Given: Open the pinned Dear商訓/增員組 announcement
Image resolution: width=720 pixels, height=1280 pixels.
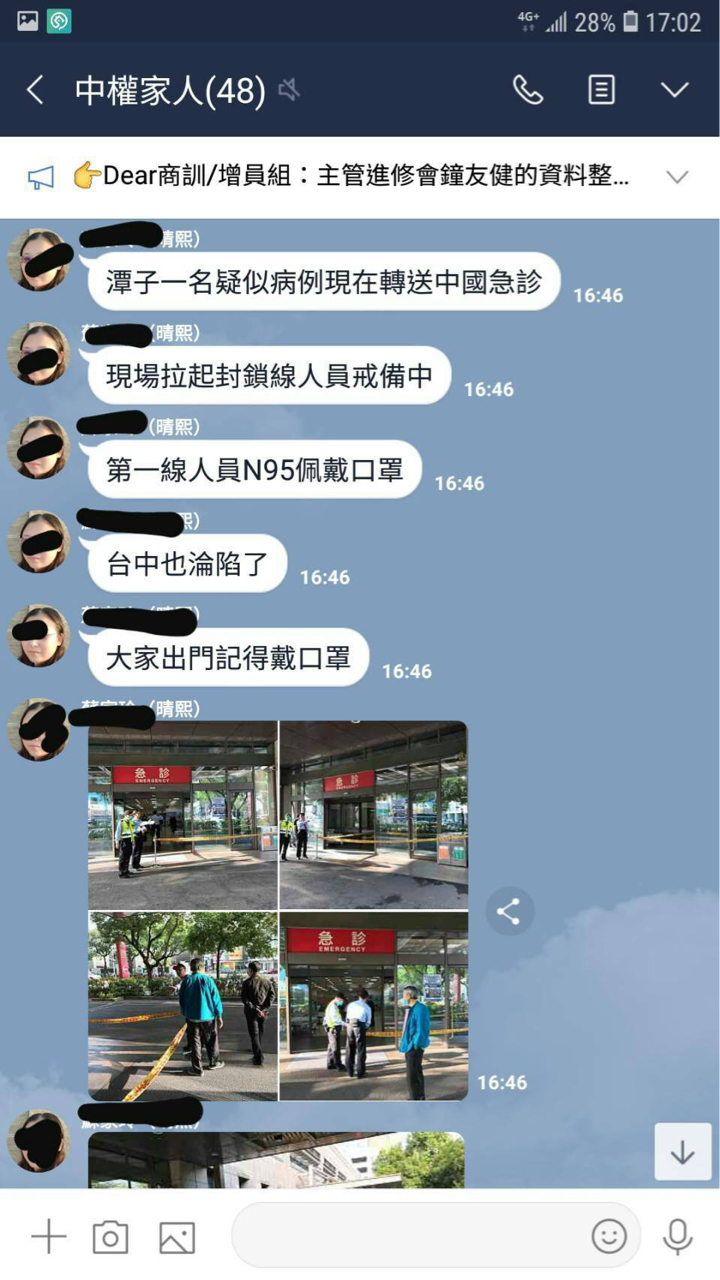Looking at the screenshot, I should [x=352, y=177].
